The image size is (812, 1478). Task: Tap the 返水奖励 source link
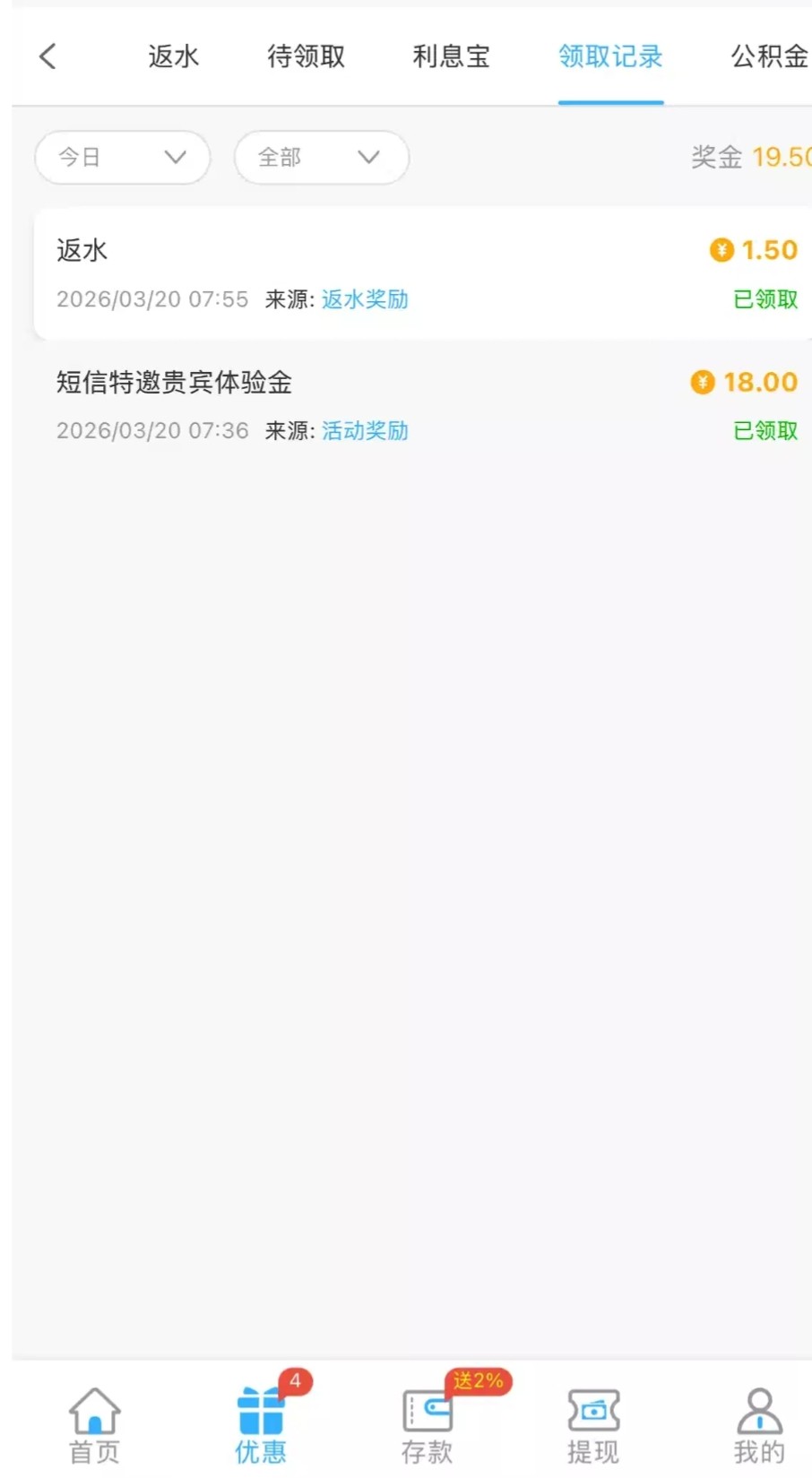tap(365, 299)
